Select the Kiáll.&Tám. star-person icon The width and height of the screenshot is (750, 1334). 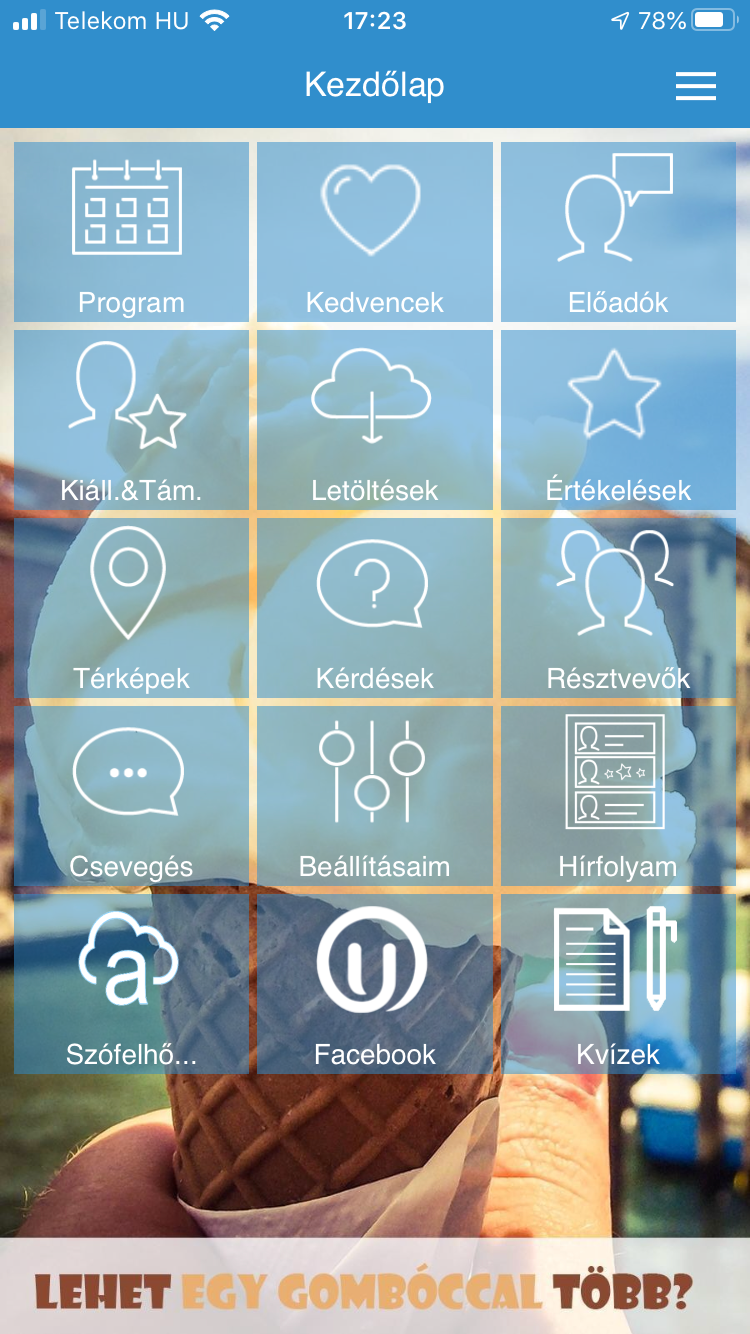pos(130,398)
